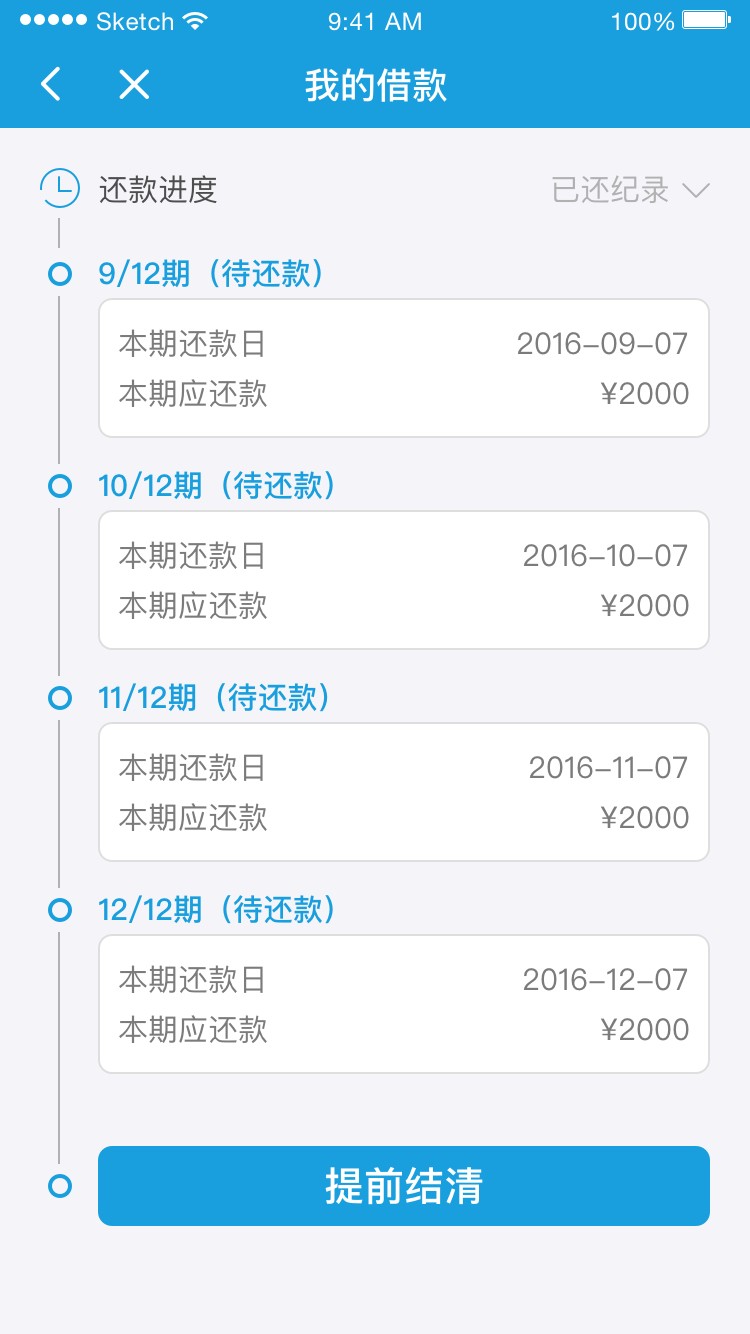The width and height of the screenshot is (750, 1334).
Task: Open the 10/12期 repayment card
Action: click(x=403, y=580)
